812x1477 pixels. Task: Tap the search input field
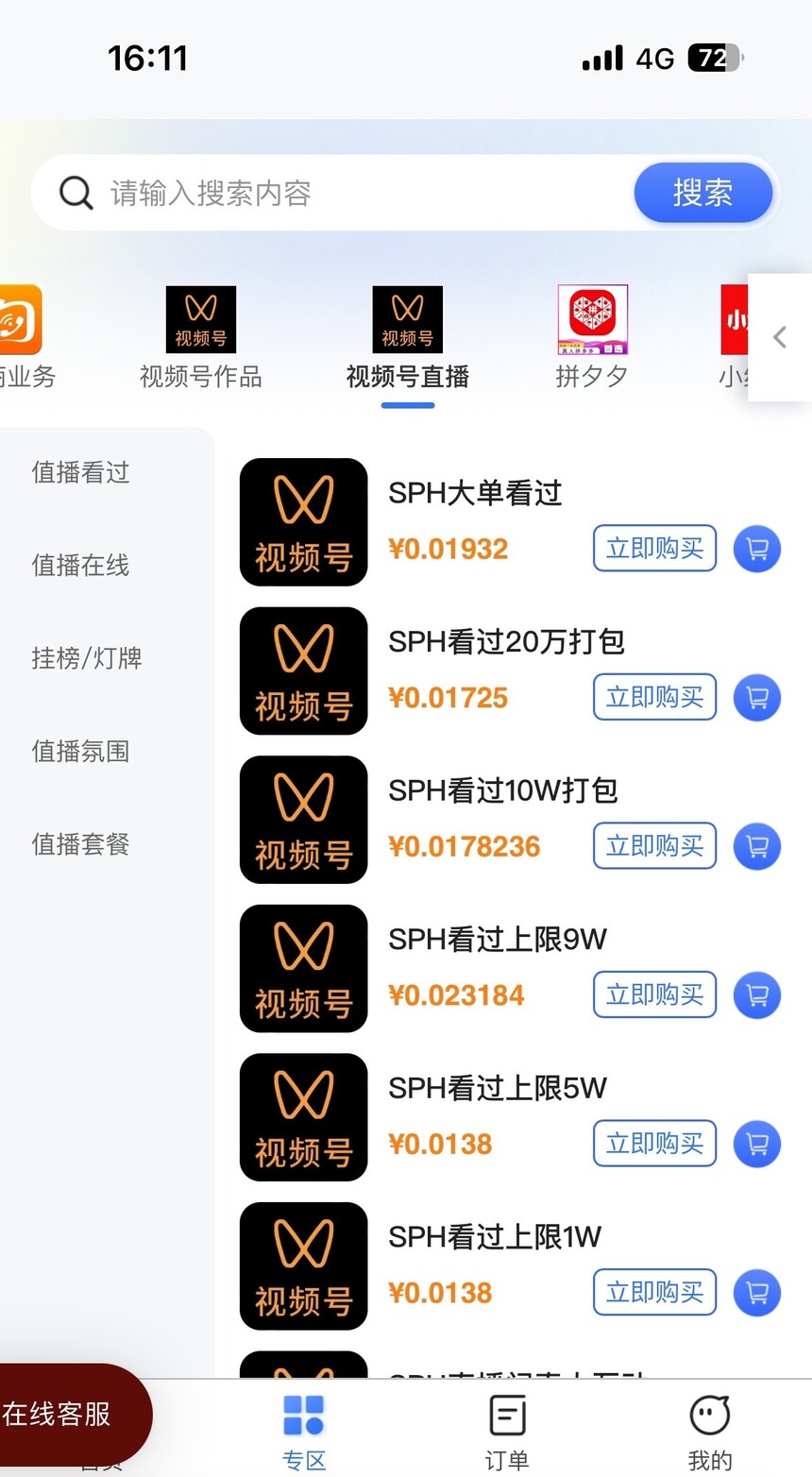[368, 194]
